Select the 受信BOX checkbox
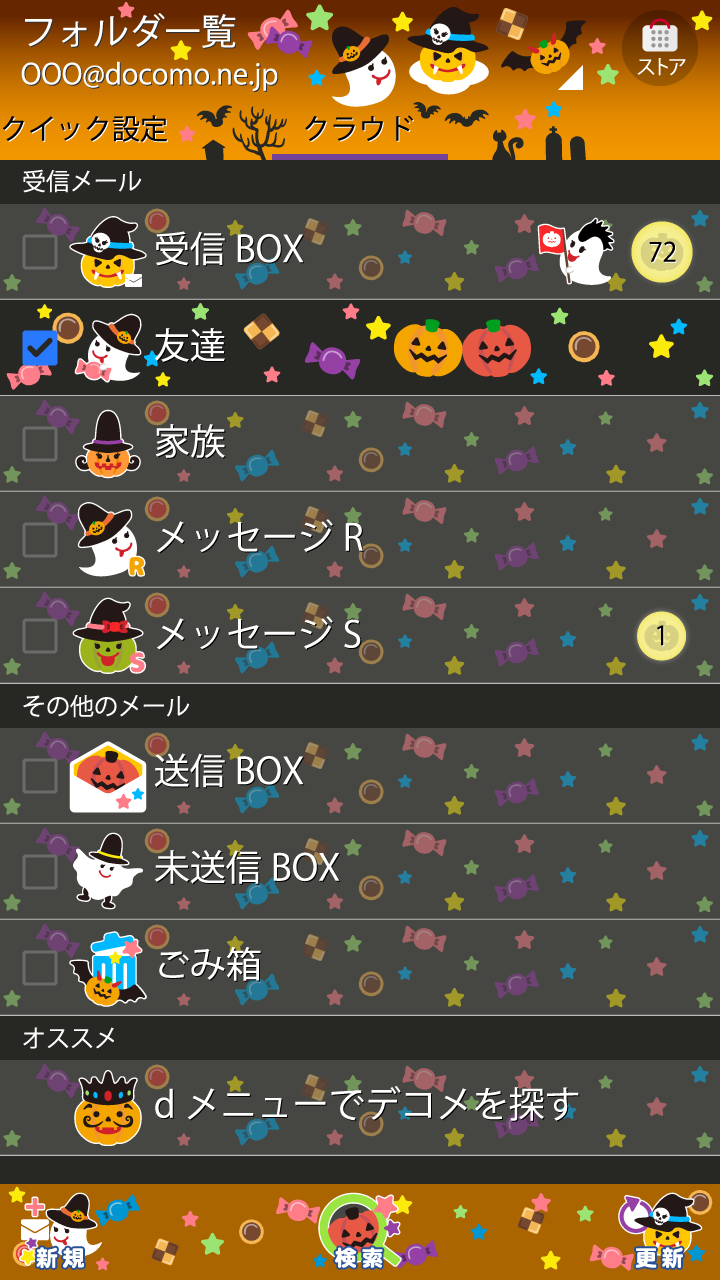The width and height of the screenshot is (720, 1280). [40, 251]
